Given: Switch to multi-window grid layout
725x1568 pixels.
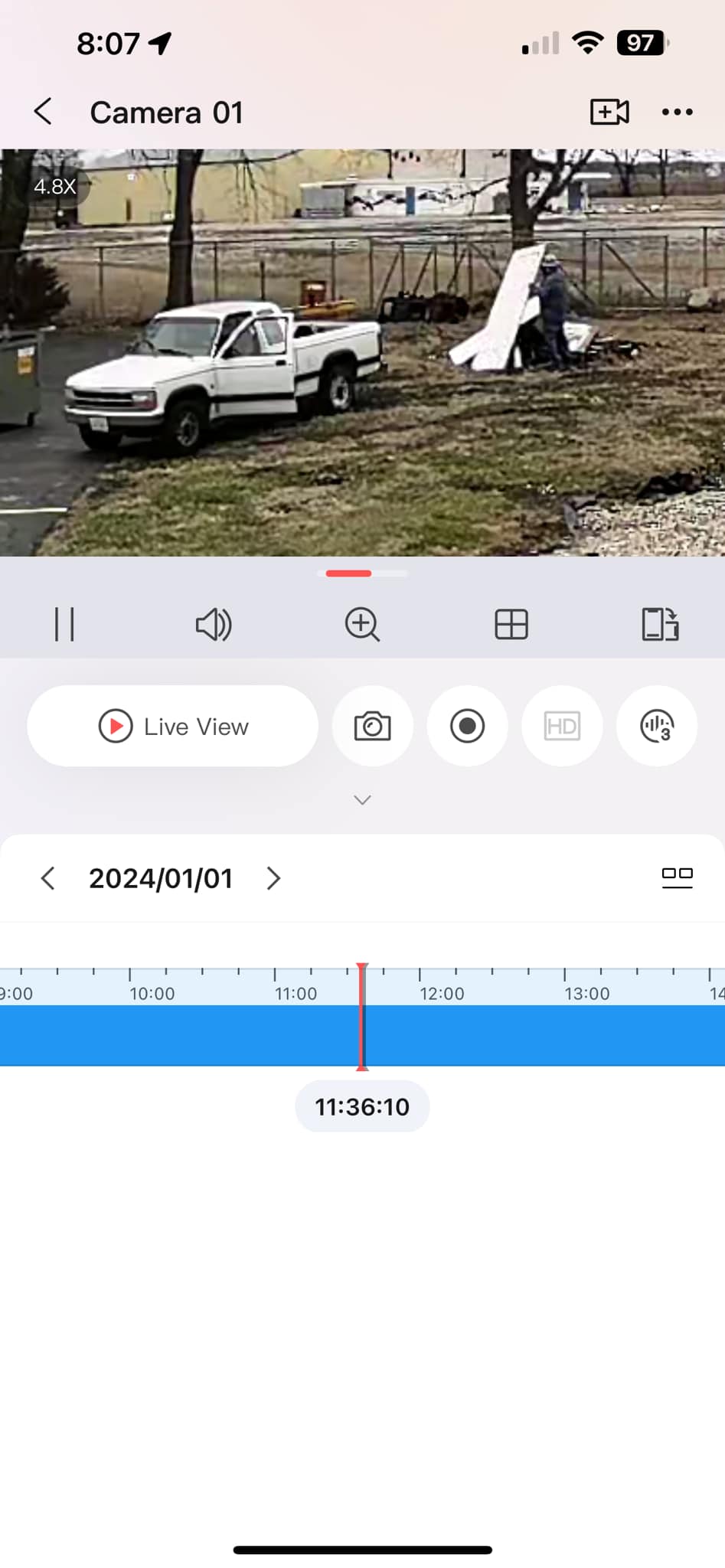Looking at the screenshot, I should tap(511, 624).
